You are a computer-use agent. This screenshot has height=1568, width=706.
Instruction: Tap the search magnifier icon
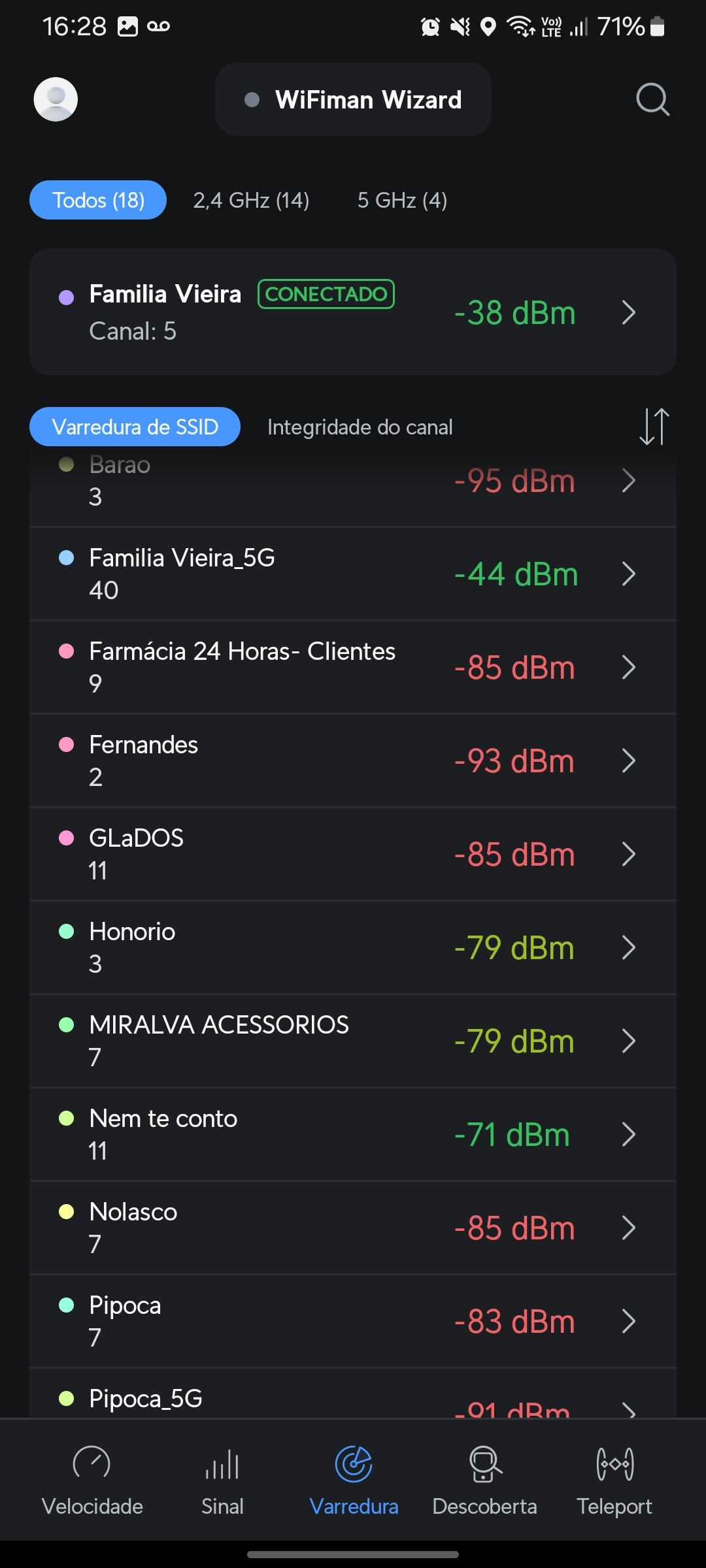click(x=652, y=99)
